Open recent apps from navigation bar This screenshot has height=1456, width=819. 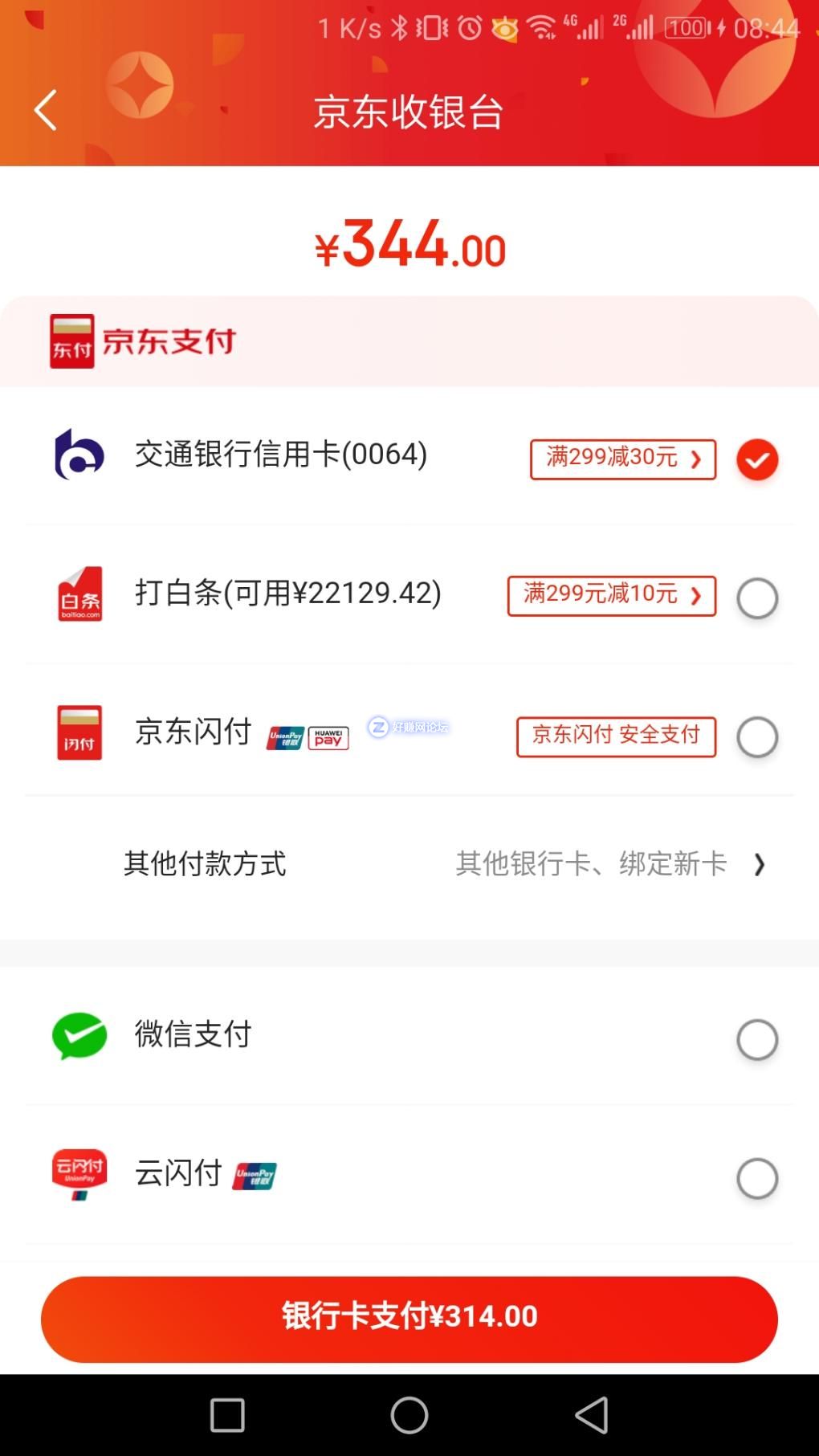pos(227,1414)
